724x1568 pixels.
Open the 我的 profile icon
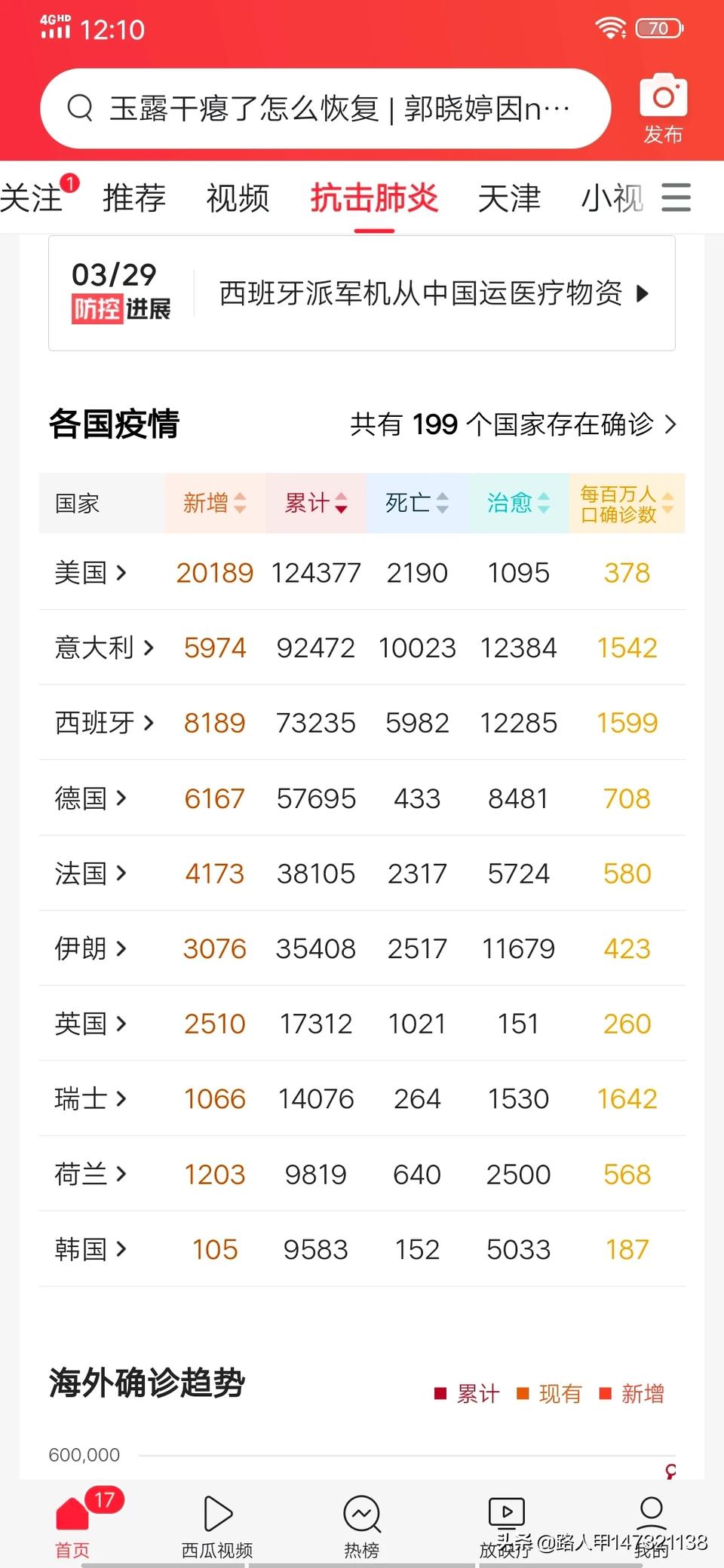click(x=651, y=1515)
